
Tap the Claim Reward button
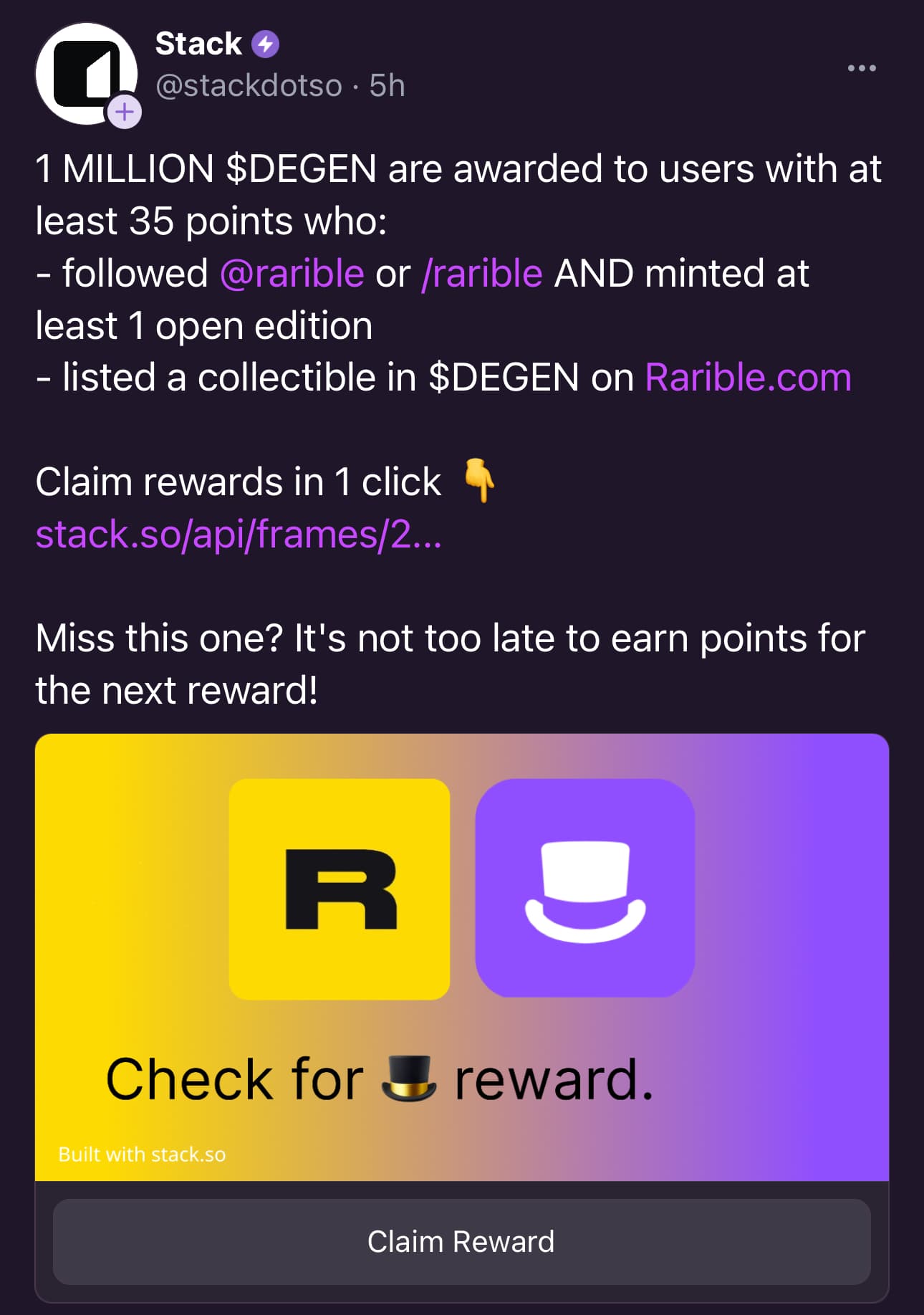(461, 1241)
